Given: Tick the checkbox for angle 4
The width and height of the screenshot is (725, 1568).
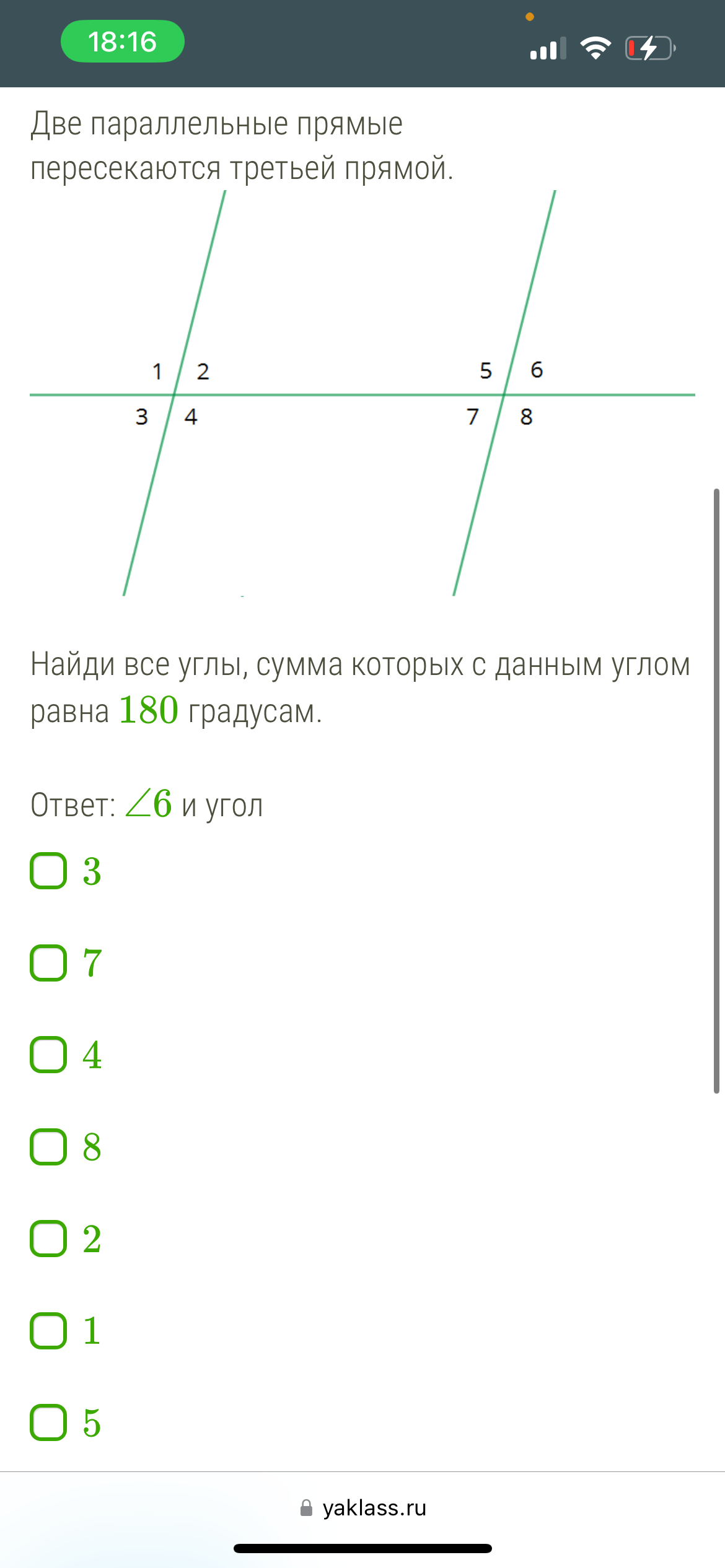Looking at the screenshot, I should [48, 1055].
